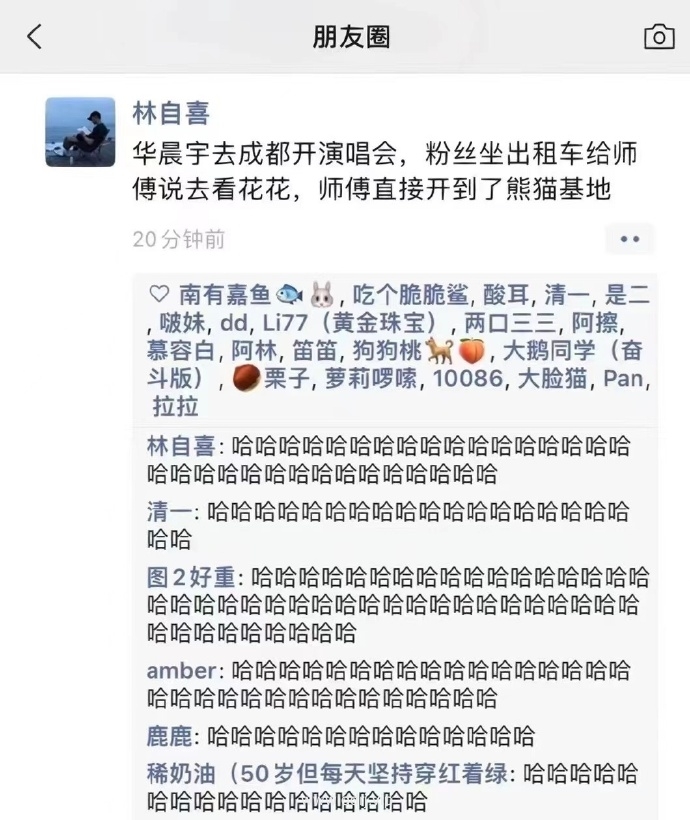The width and height of the screenshot is (690, 820).
Task: Open the post author's name 林自喜
Action: 171,113
